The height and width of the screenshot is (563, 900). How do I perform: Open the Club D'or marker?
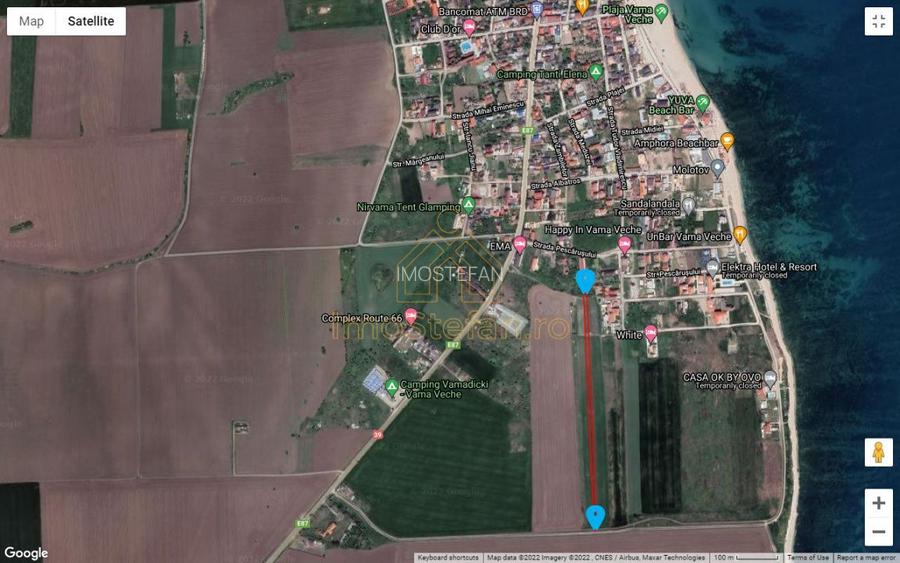click(469, 27)
